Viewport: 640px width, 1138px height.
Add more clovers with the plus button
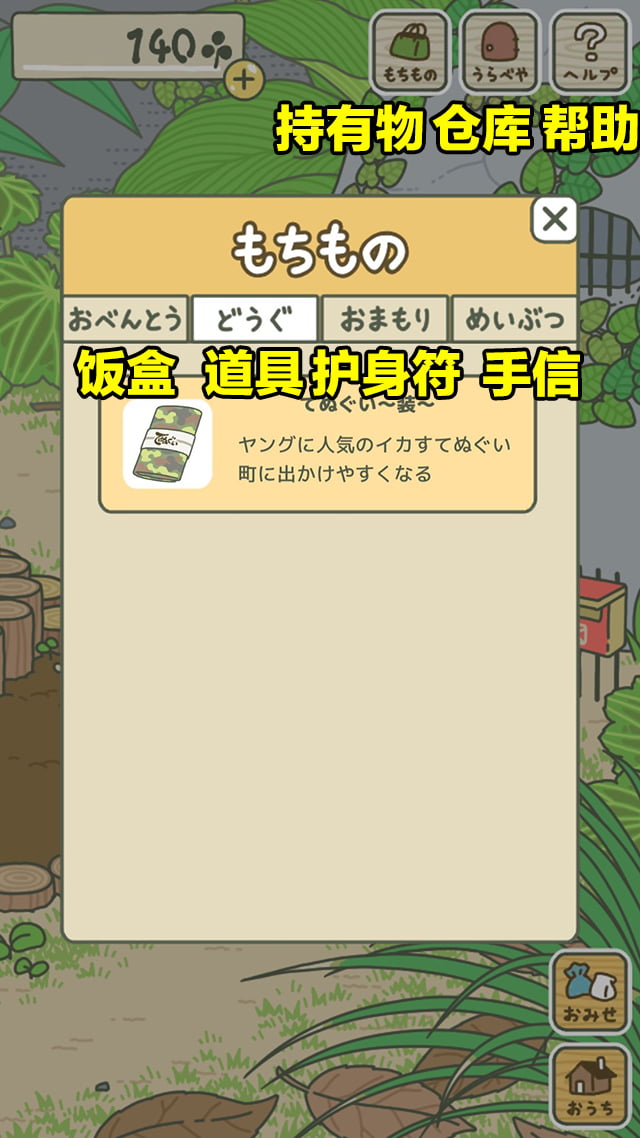pyautogui.click(x=243, y=79)
